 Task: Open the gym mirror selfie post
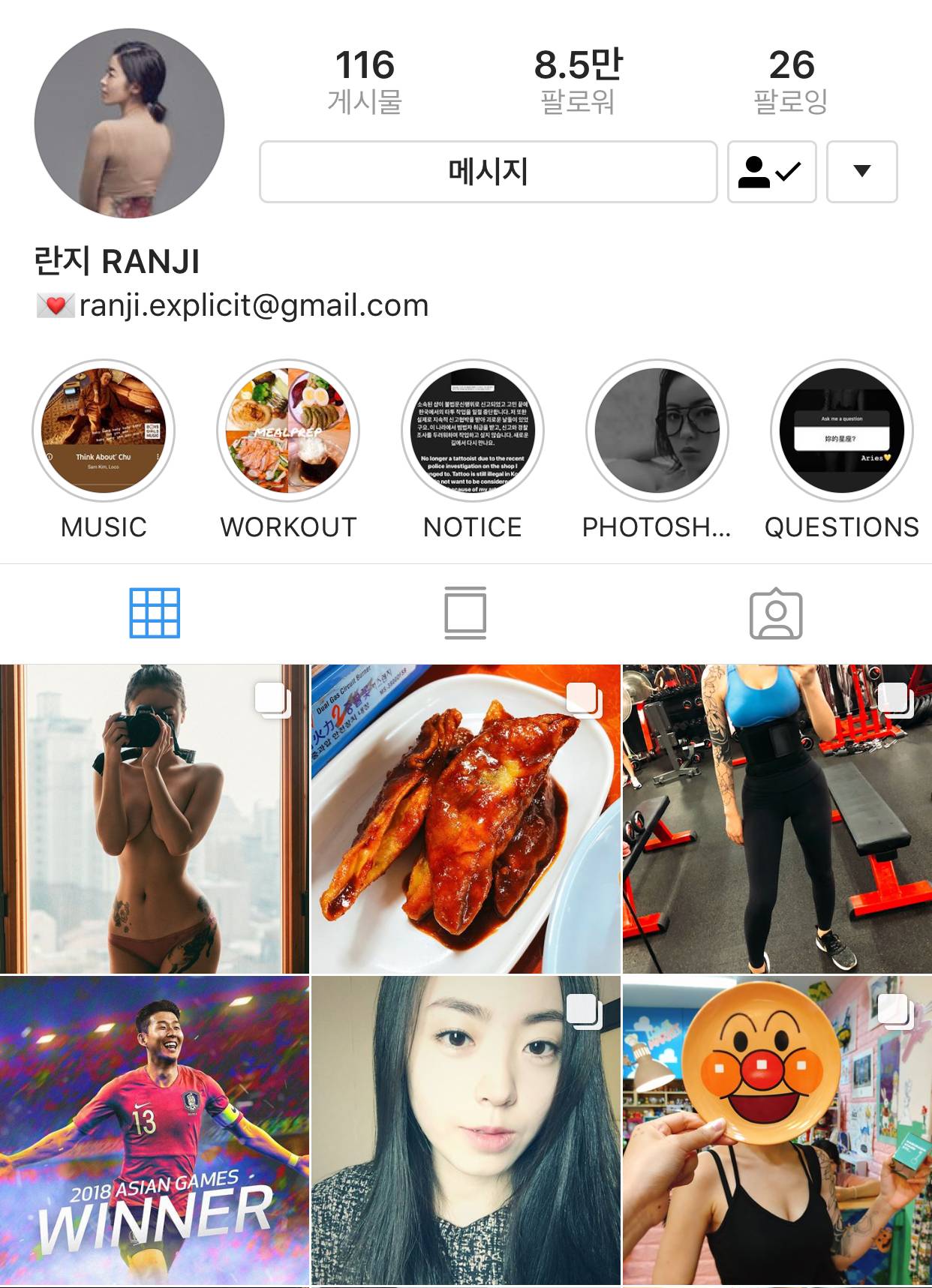pos(777,818)
